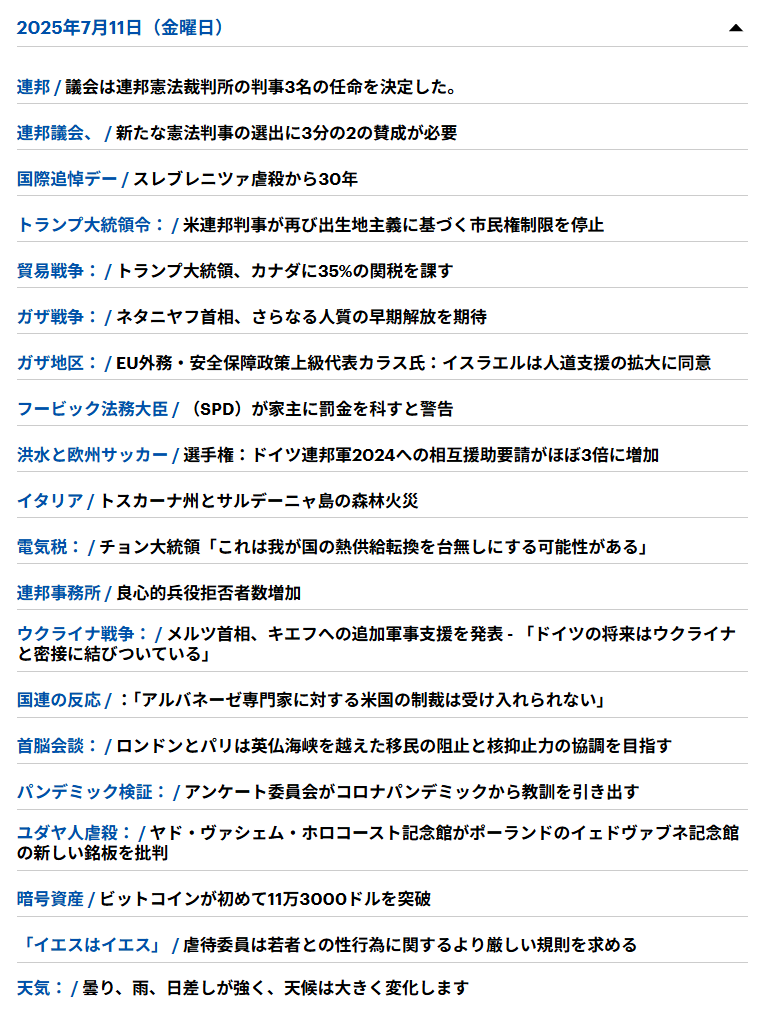This screenshot has height=1009, width=763.
Task: View the パンデミック検証 article
Action: pos(328,791)
